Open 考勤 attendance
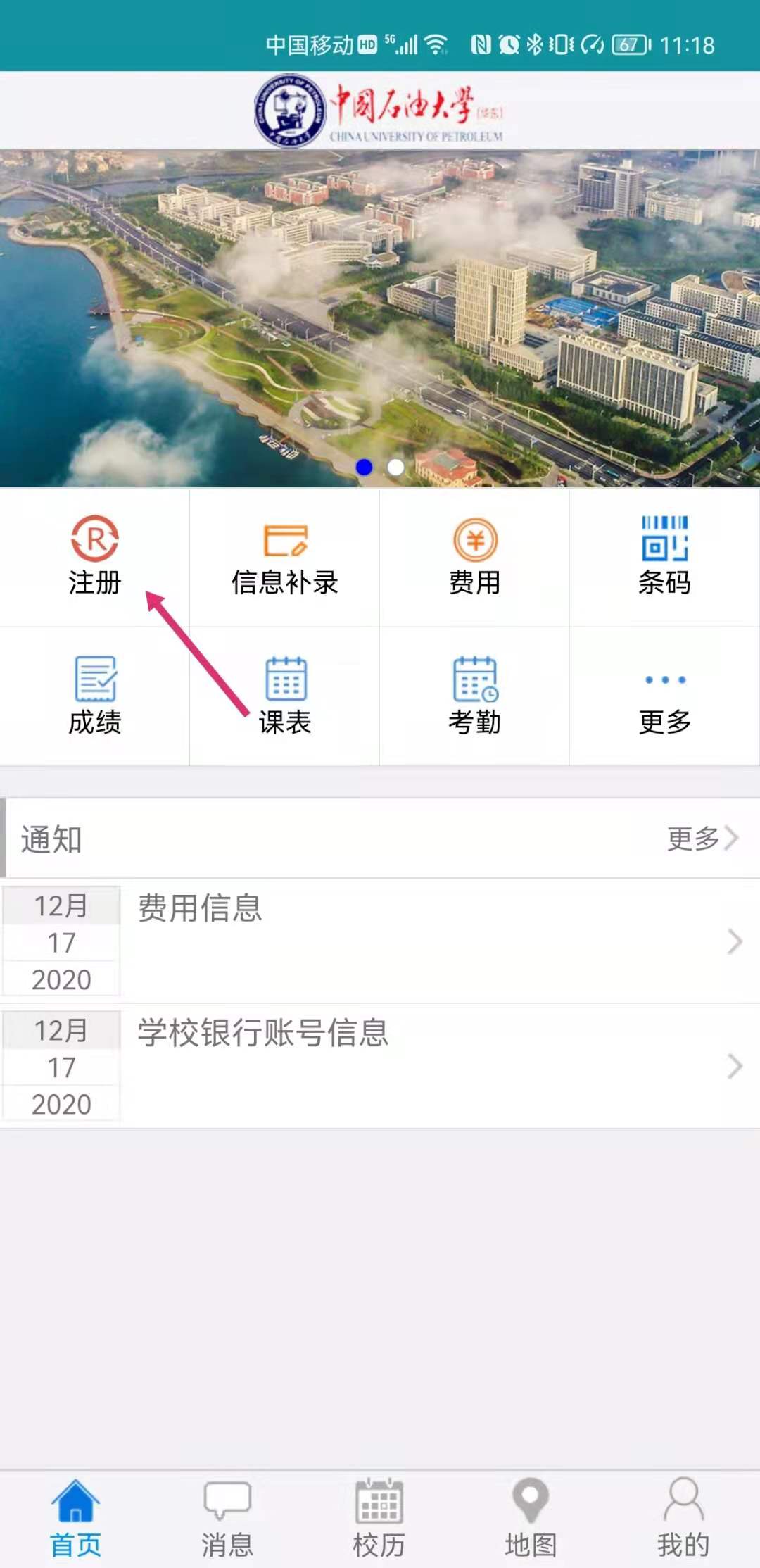The image size is (760, 1568). coord(474,696)
